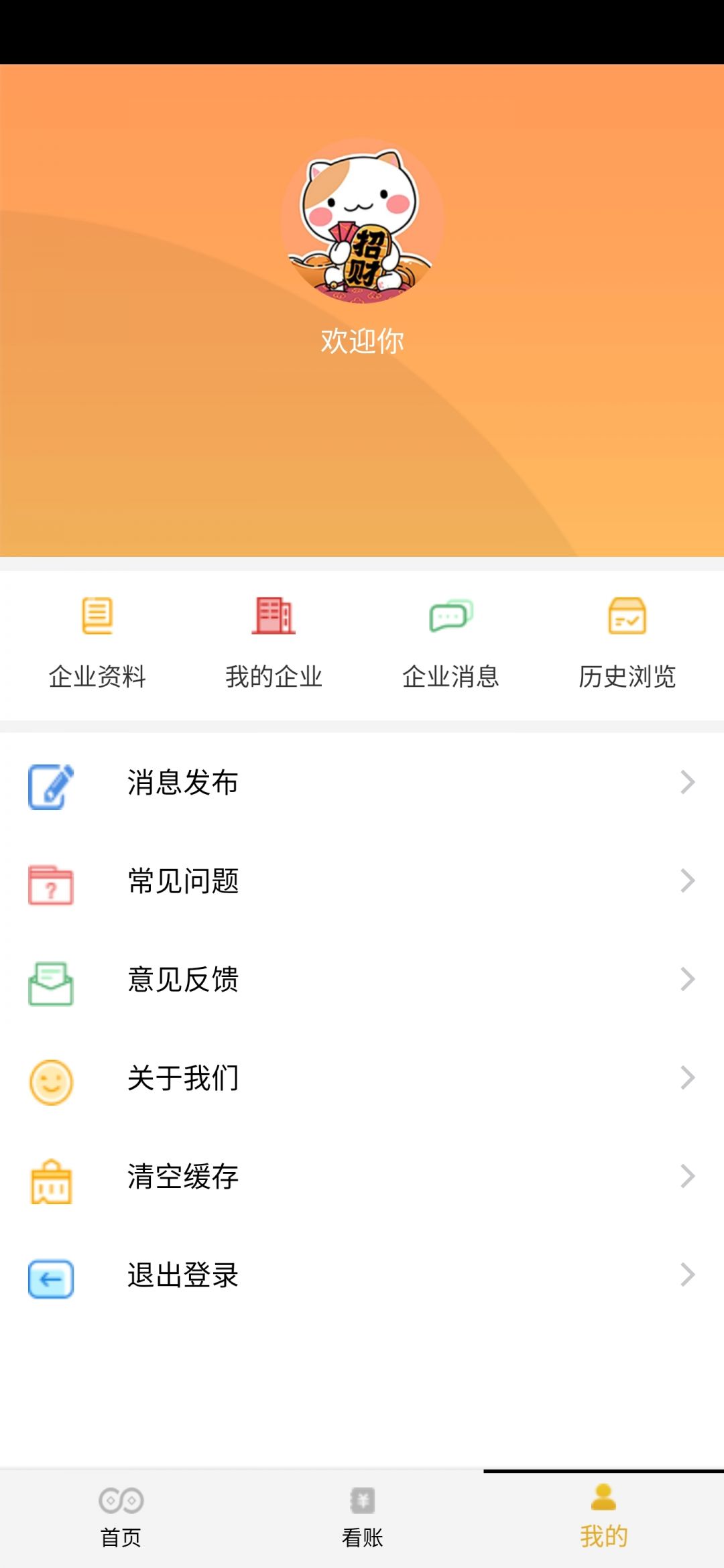724x1568 pixels.
Task: Open 意见反馈 feedback page
Action: [362, 980]
